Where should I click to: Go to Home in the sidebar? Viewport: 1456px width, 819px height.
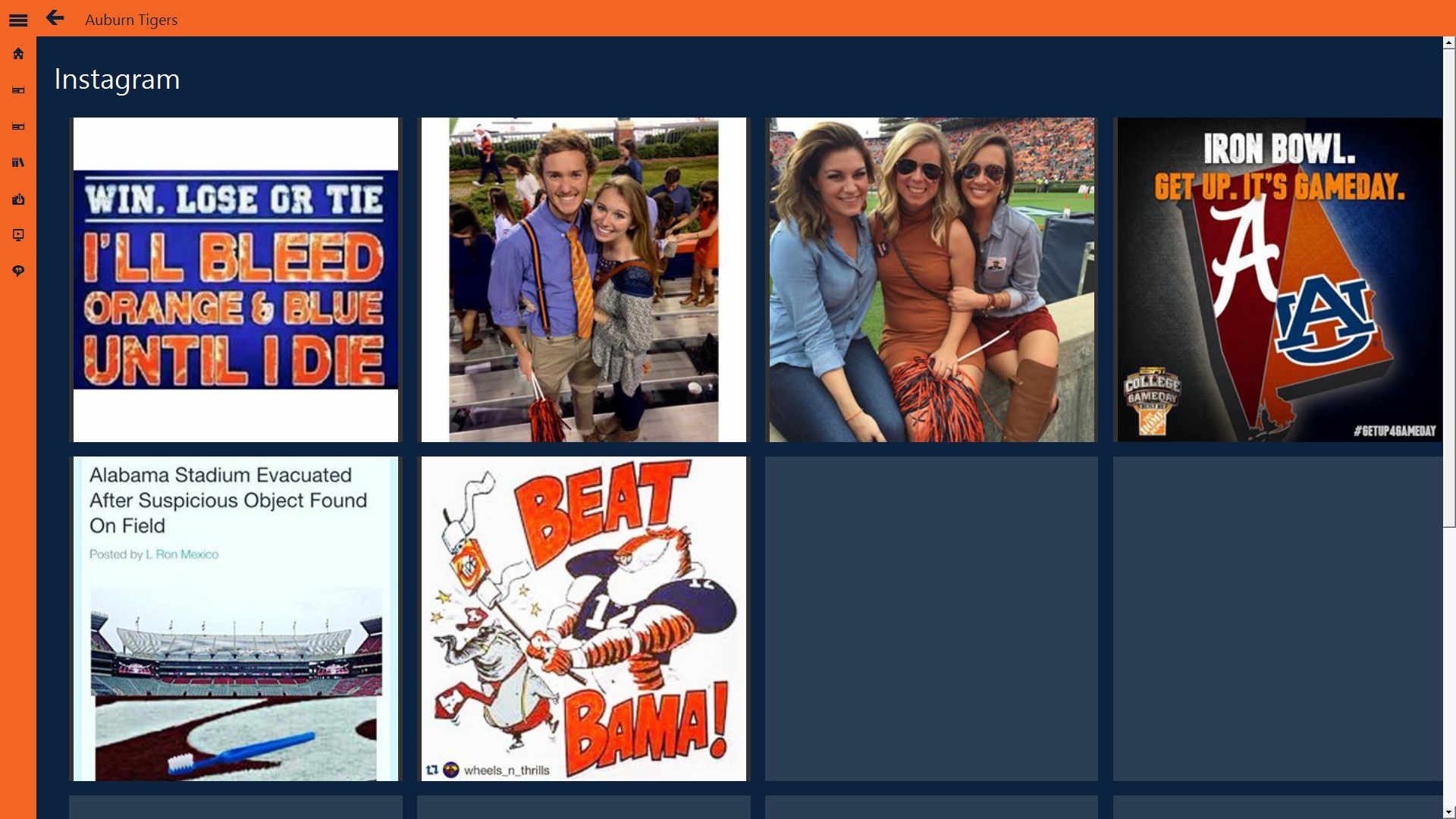tap(18, 54)
